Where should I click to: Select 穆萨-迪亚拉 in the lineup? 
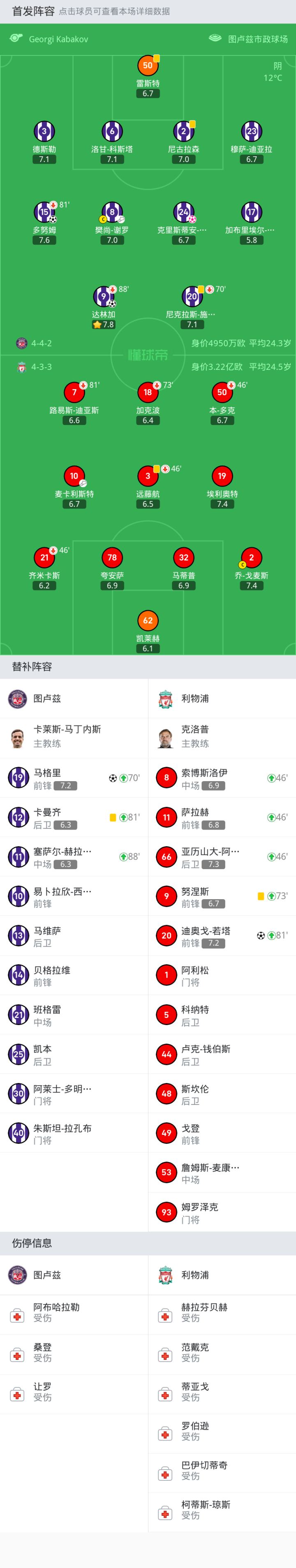(251, 132)
